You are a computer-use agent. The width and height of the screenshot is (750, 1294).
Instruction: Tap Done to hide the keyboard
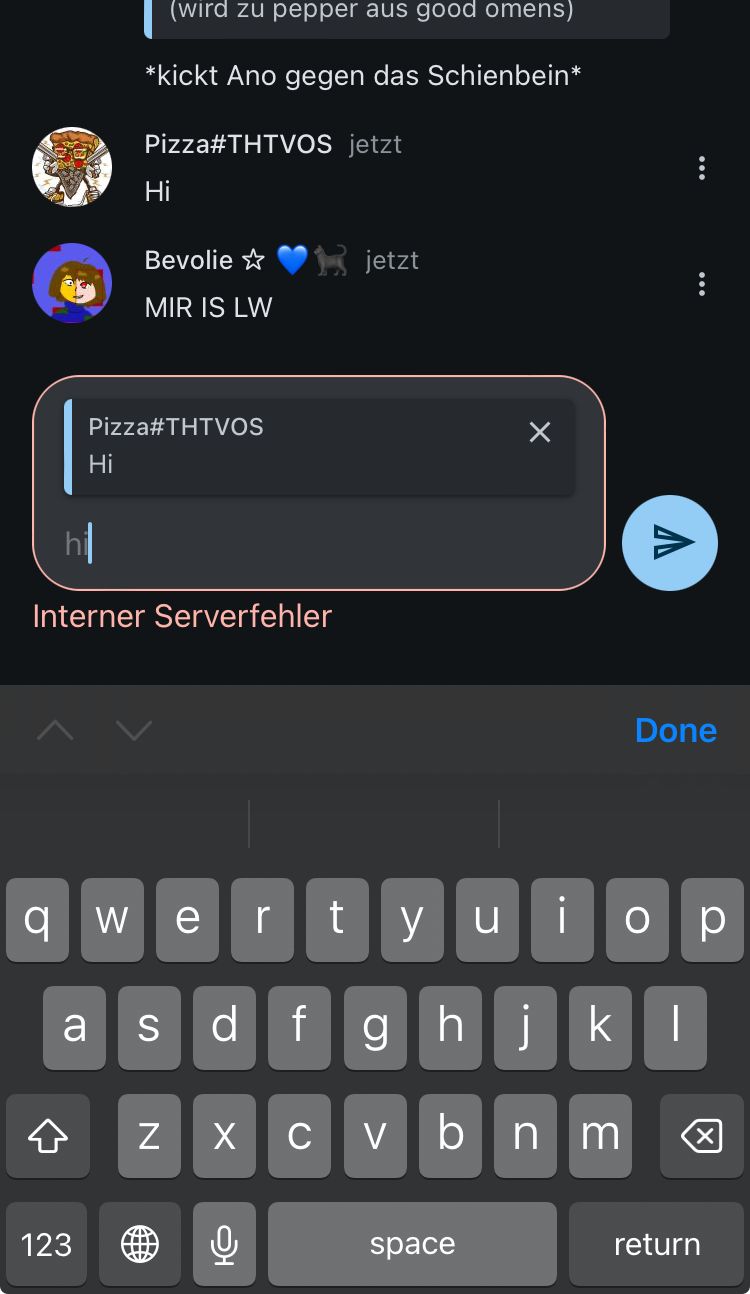pos(676,730)
